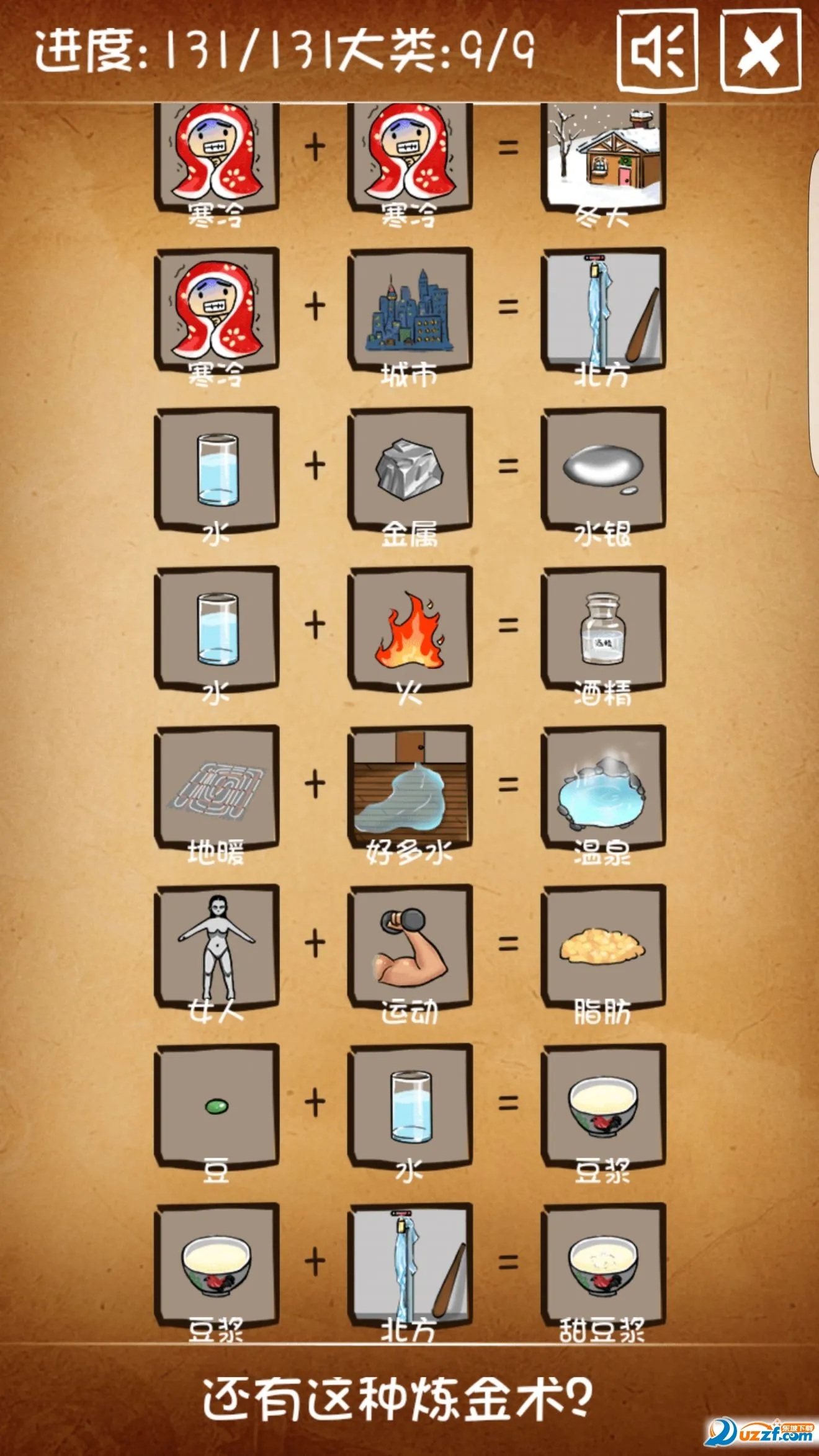Close the recipe list
Image resolution: width=819 pixels, height=1456 pixels.
[x=760, y=51]
